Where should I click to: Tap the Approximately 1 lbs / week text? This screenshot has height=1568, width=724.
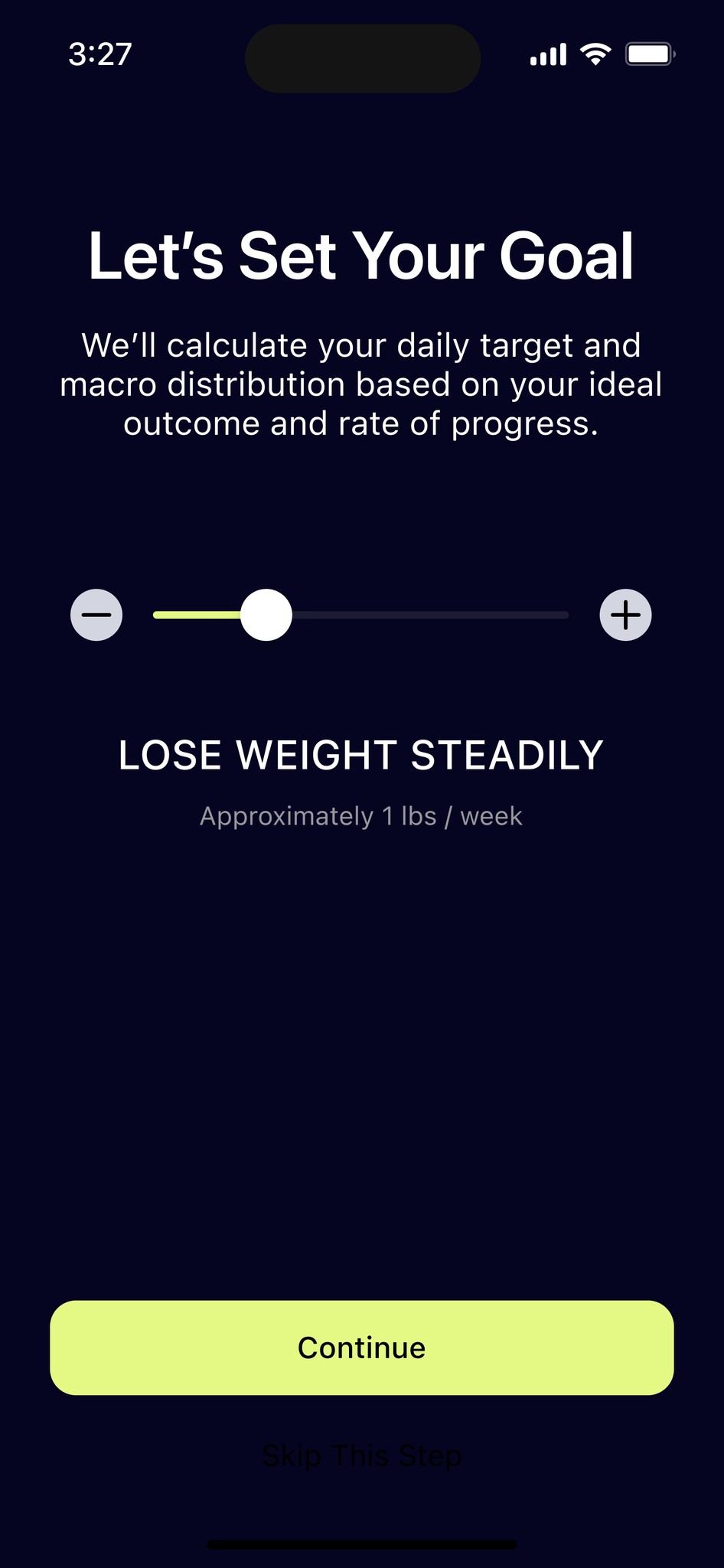[x=360, y=815]
